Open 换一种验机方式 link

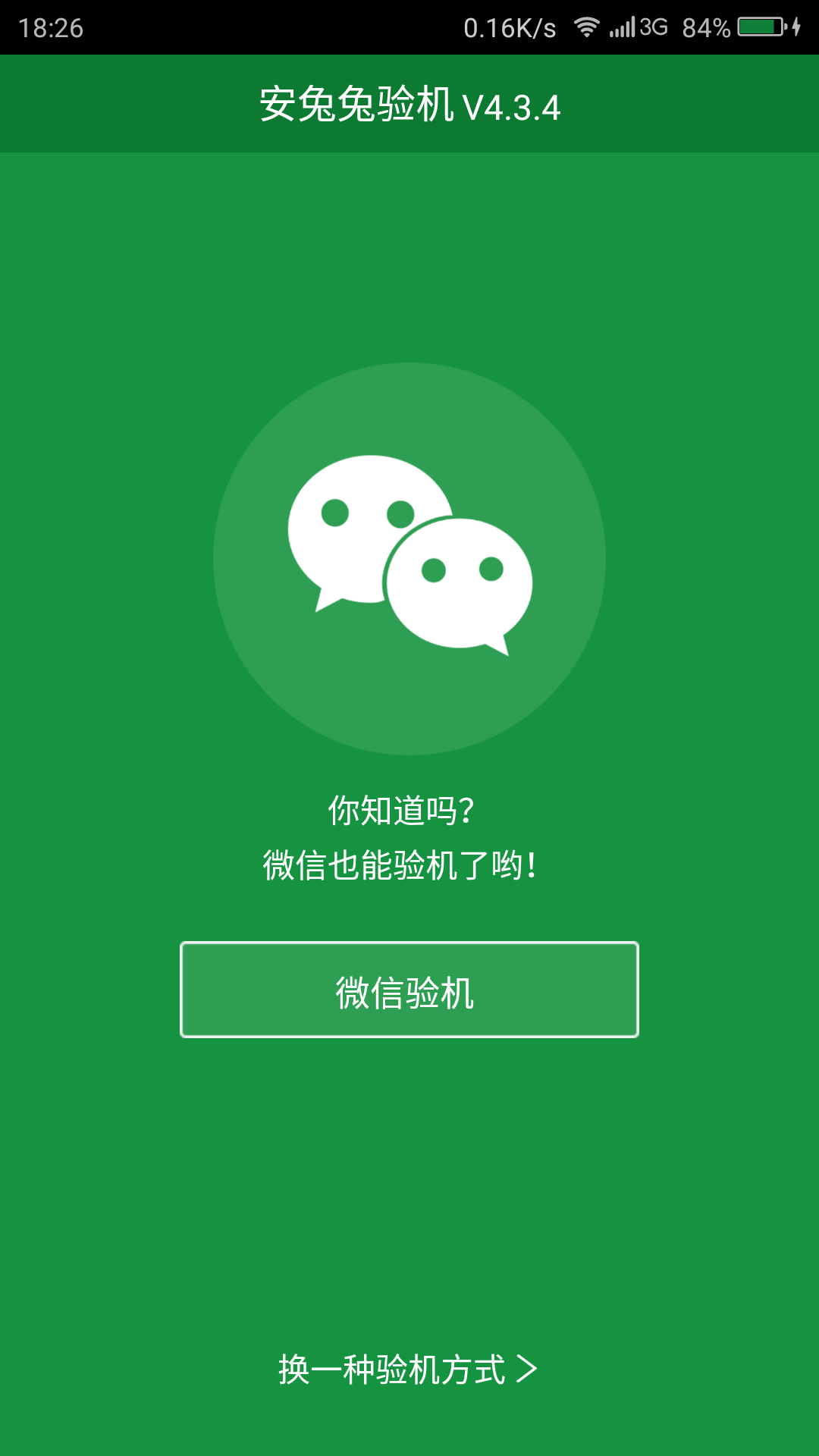click(408, 1370)
